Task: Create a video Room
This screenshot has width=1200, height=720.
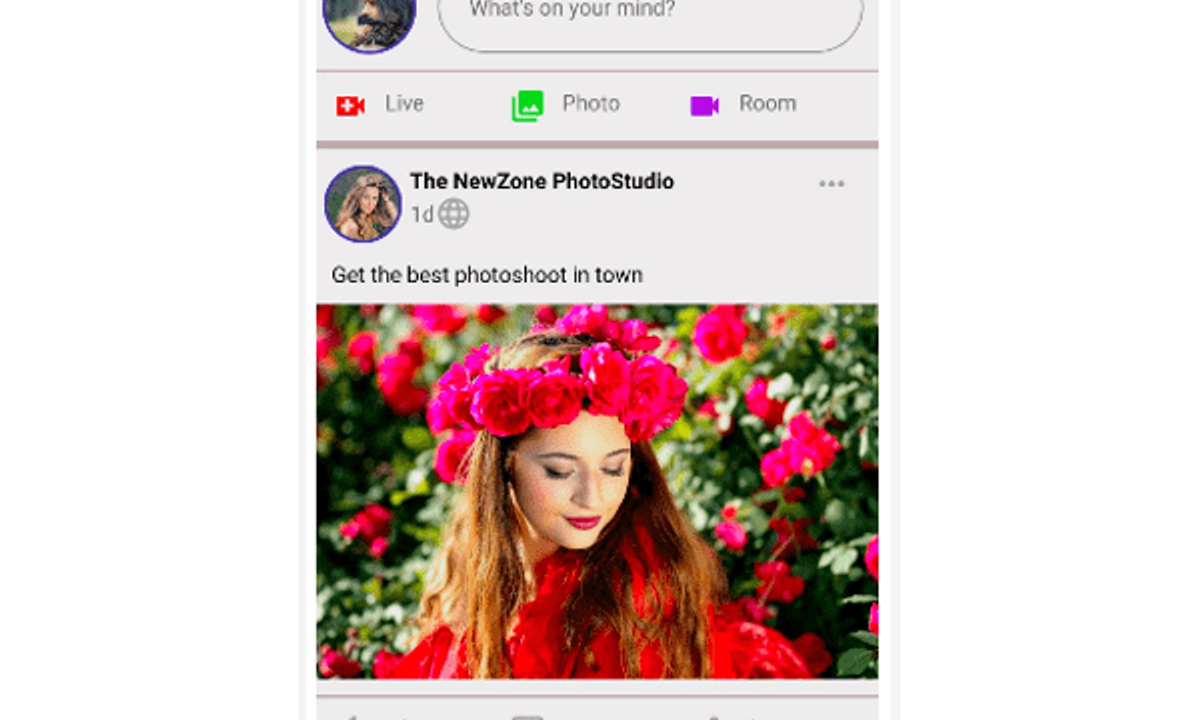Action: click(743, 104)
